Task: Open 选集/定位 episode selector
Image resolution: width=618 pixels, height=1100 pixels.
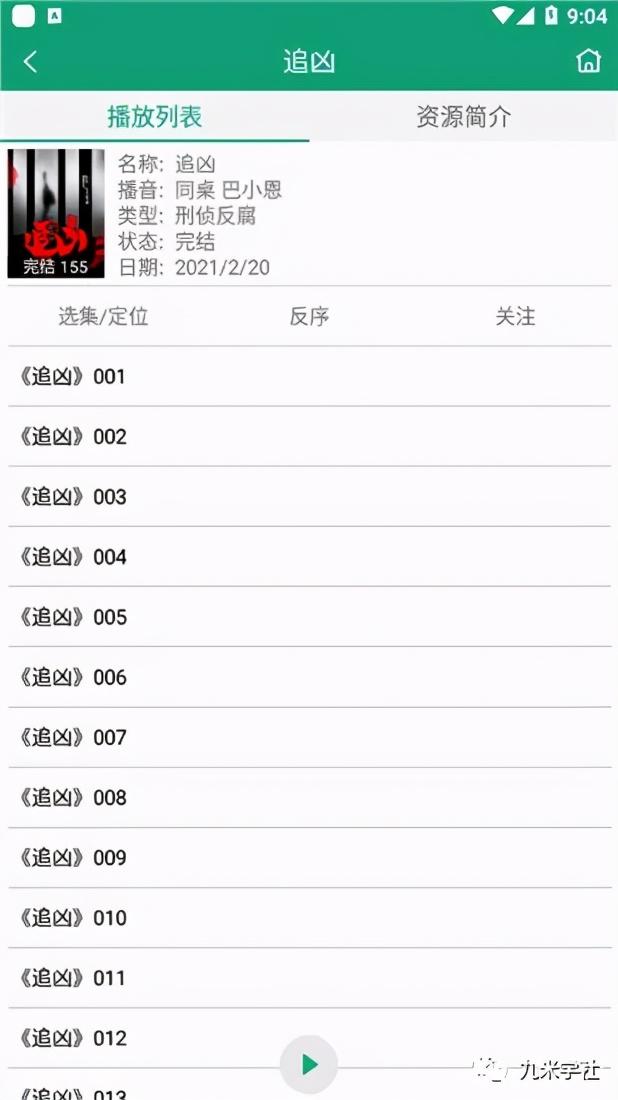Action: 103,317
